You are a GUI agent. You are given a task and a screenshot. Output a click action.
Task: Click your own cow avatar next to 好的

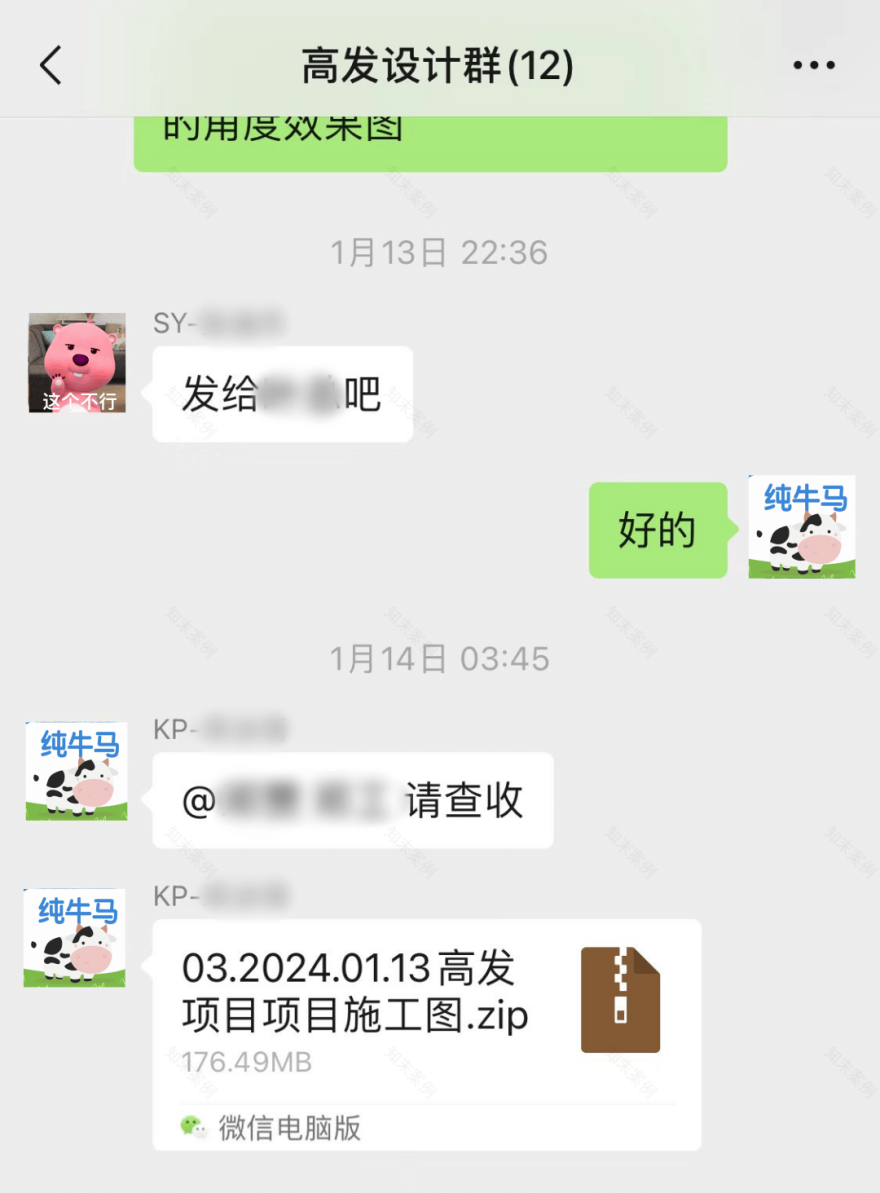(x=801, y=527)
